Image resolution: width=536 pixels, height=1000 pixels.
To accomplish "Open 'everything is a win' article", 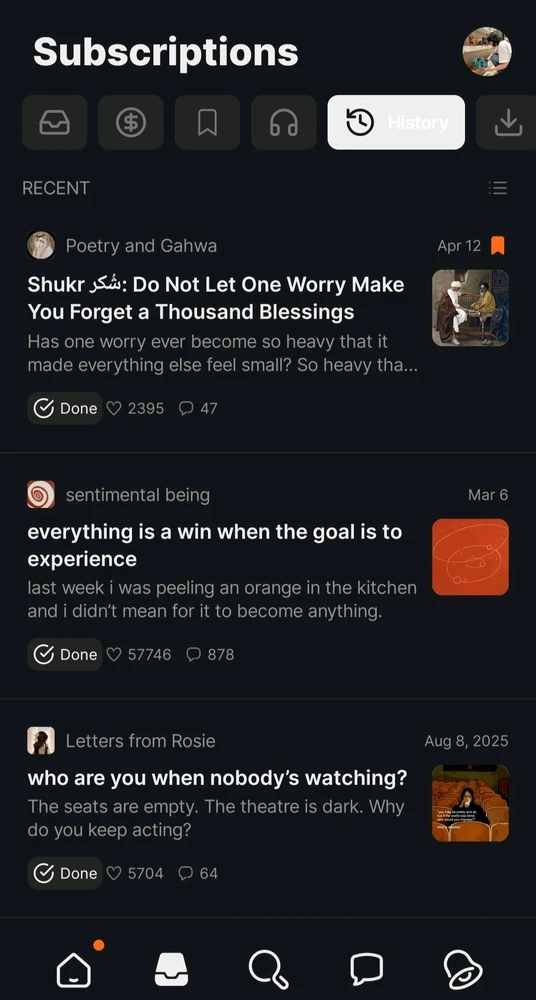I will (214, 545).
